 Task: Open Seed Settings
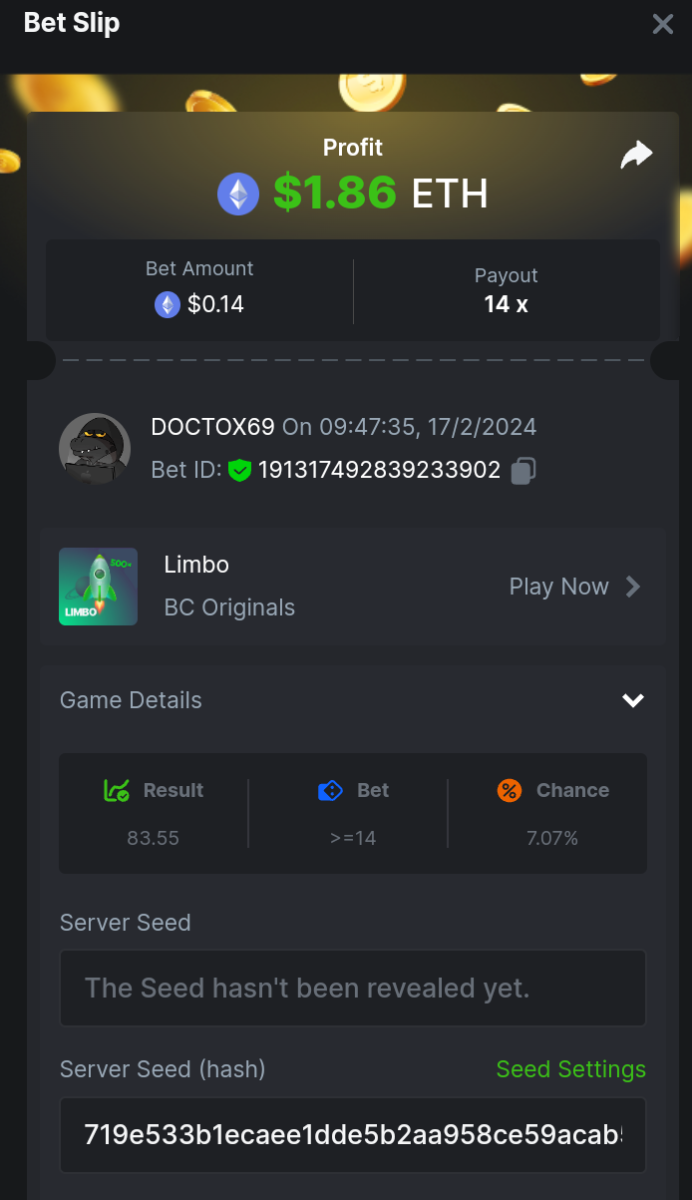point(570,1069)
